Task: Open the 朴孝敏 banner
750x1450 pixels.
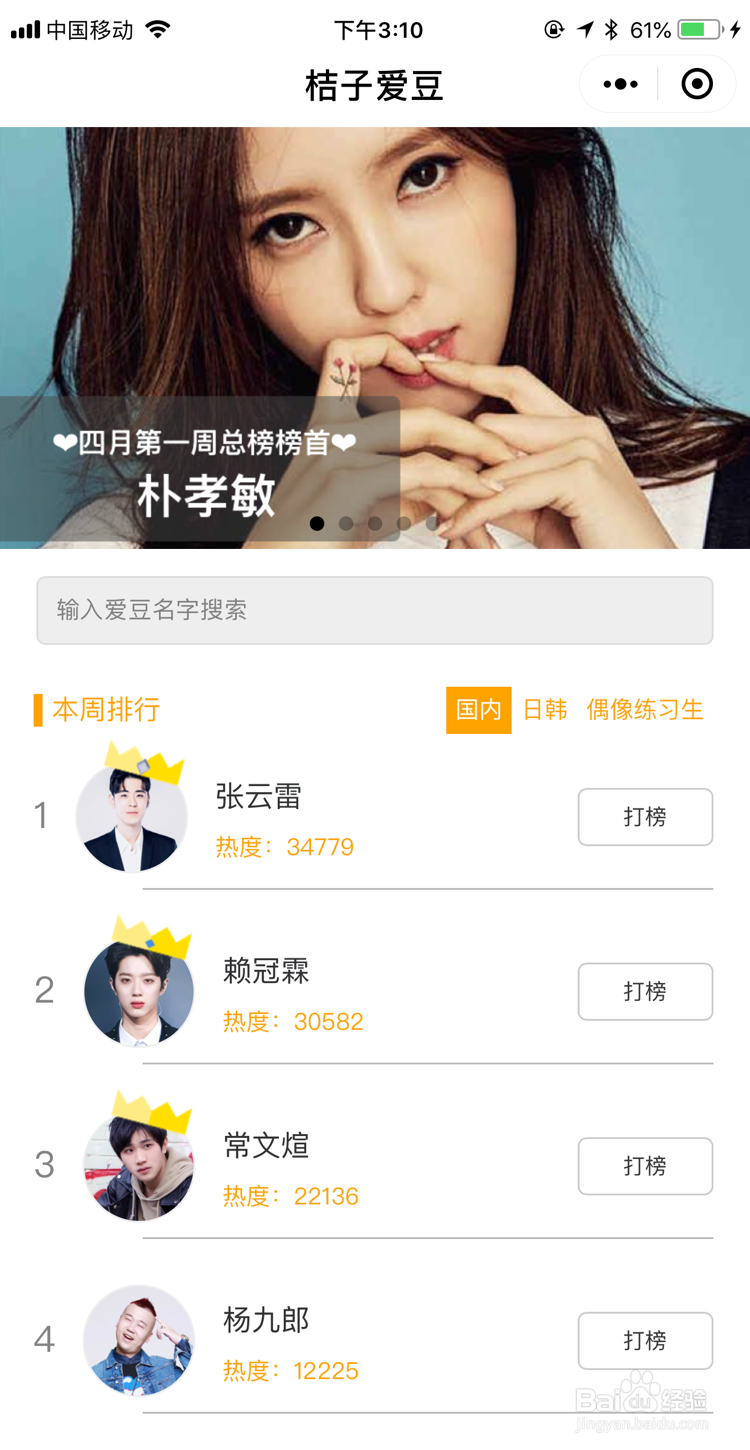Action: 375,337
